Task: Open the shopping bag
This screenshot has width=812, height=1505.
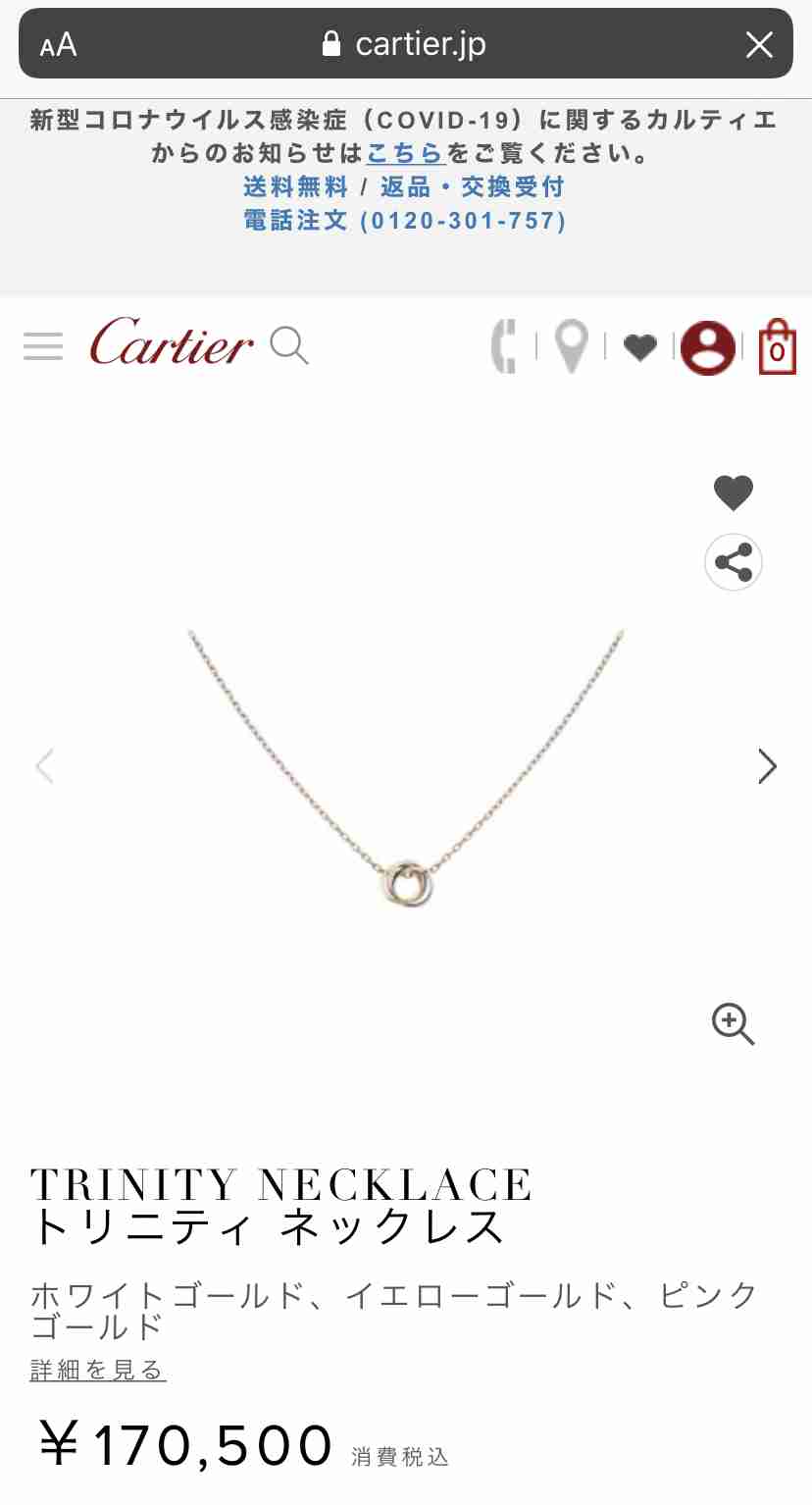Action: pyautogui.click(x=778, y=346)
